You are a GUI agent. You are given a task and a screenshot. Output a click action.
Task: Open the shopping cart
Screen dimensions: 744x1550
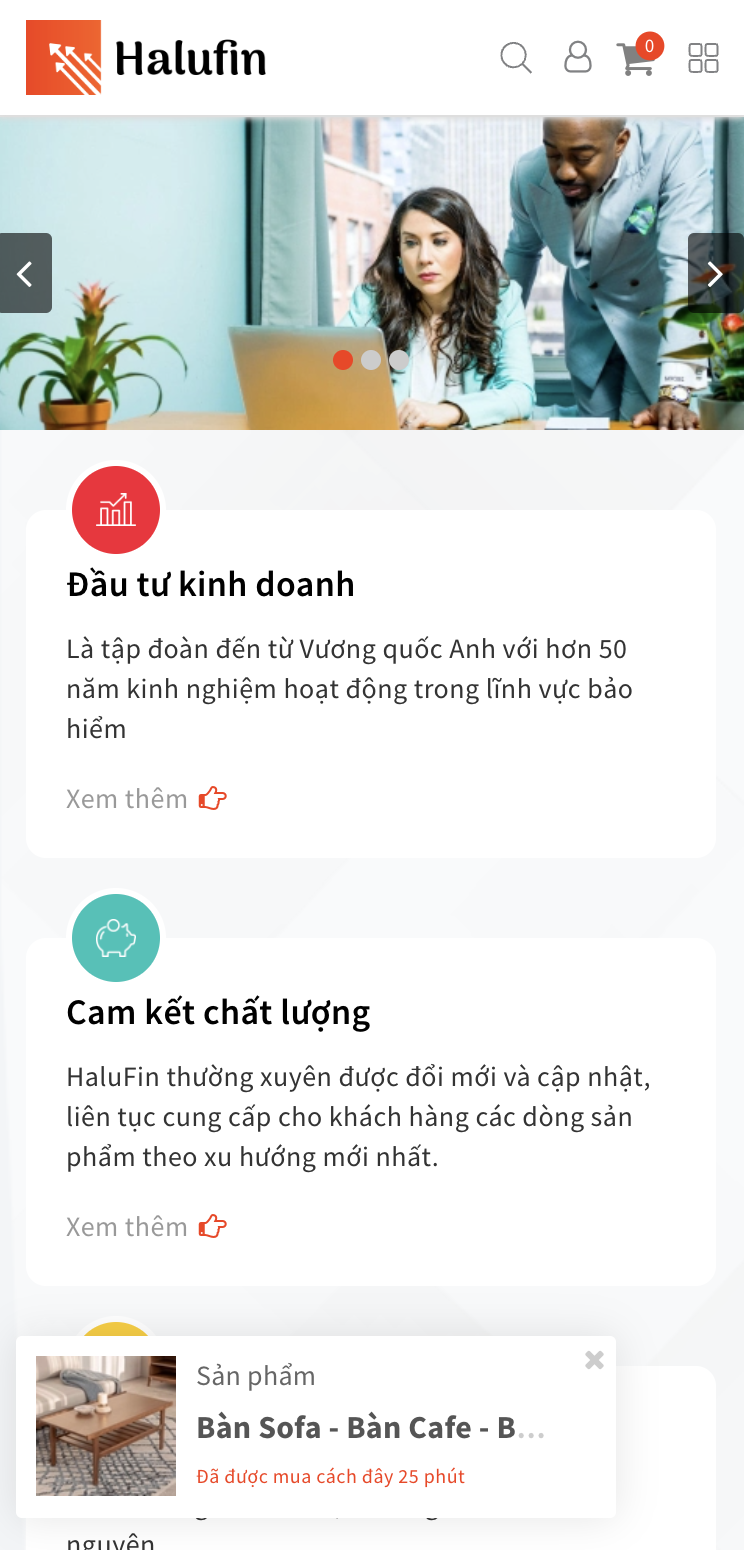636,58
